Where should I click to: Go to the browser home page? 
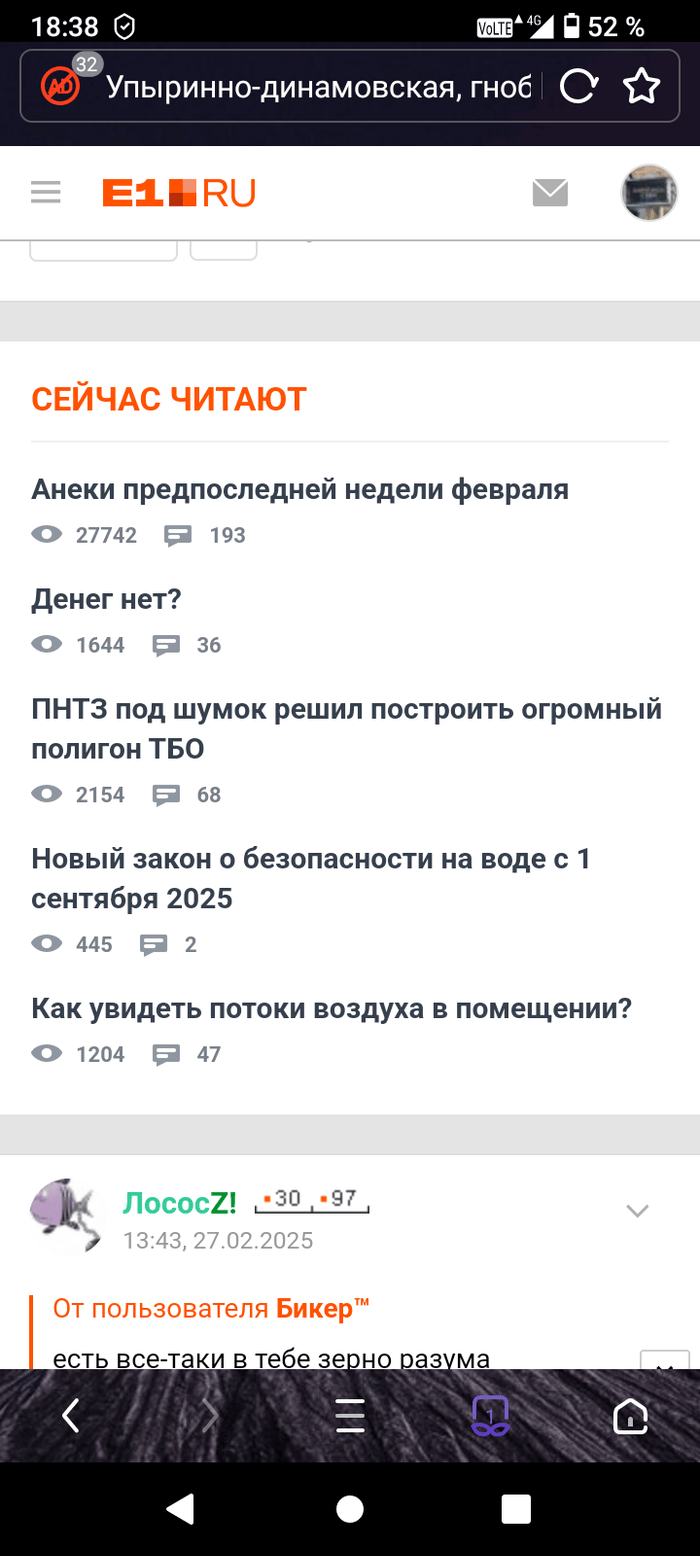point(630,1415)
